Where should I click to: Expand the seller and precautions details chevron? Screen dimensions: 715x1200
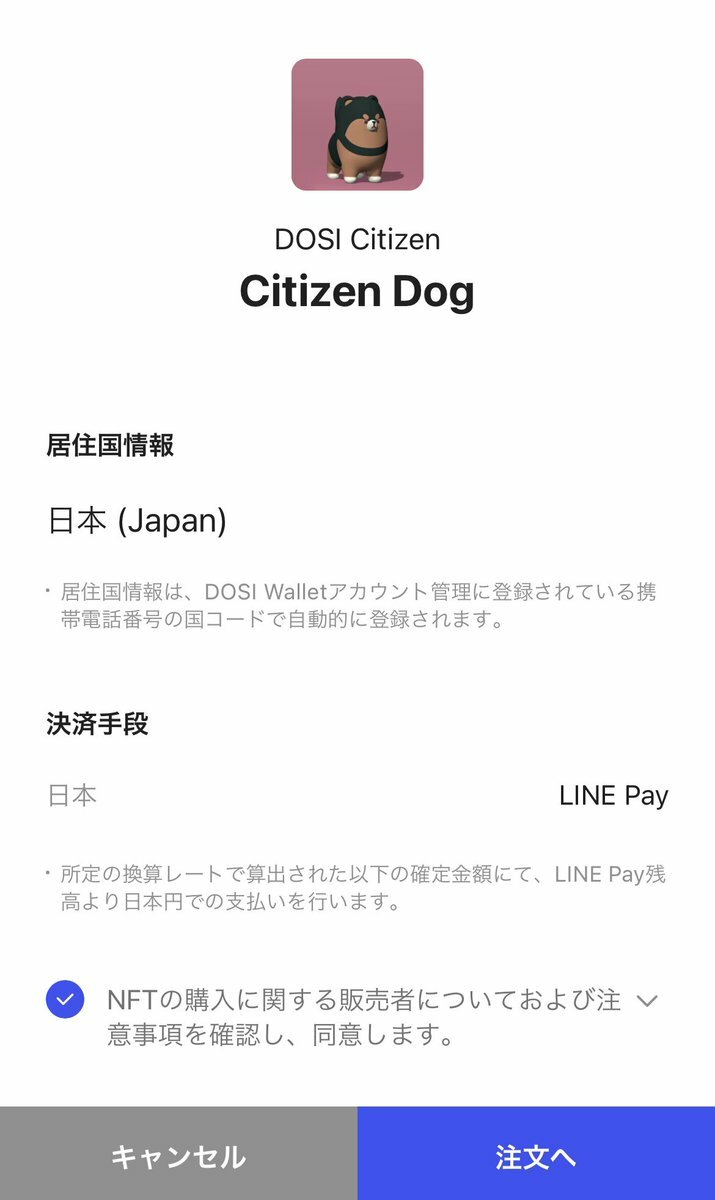[x=648, y=1000]
